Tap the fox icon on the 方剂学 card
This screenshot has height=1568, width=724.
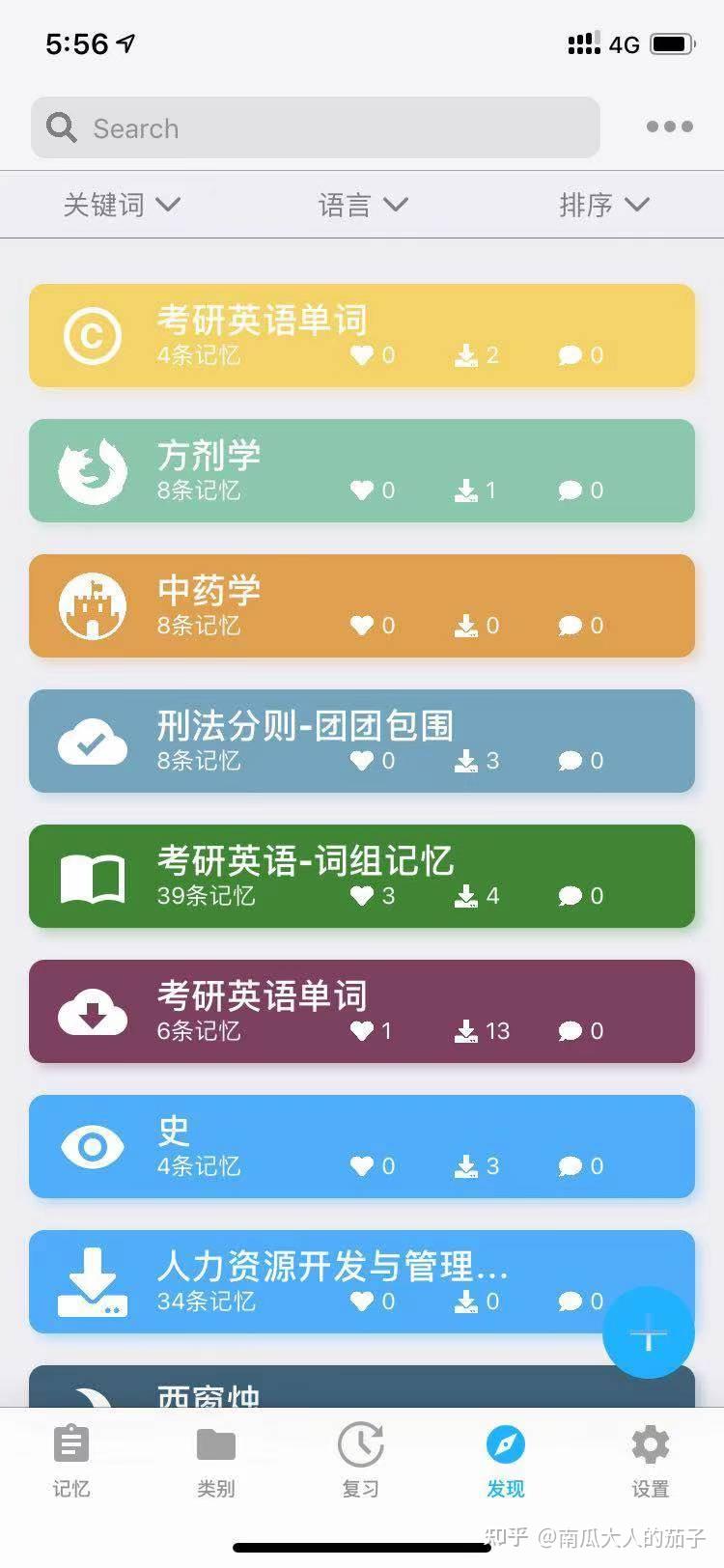coord(92,470)
